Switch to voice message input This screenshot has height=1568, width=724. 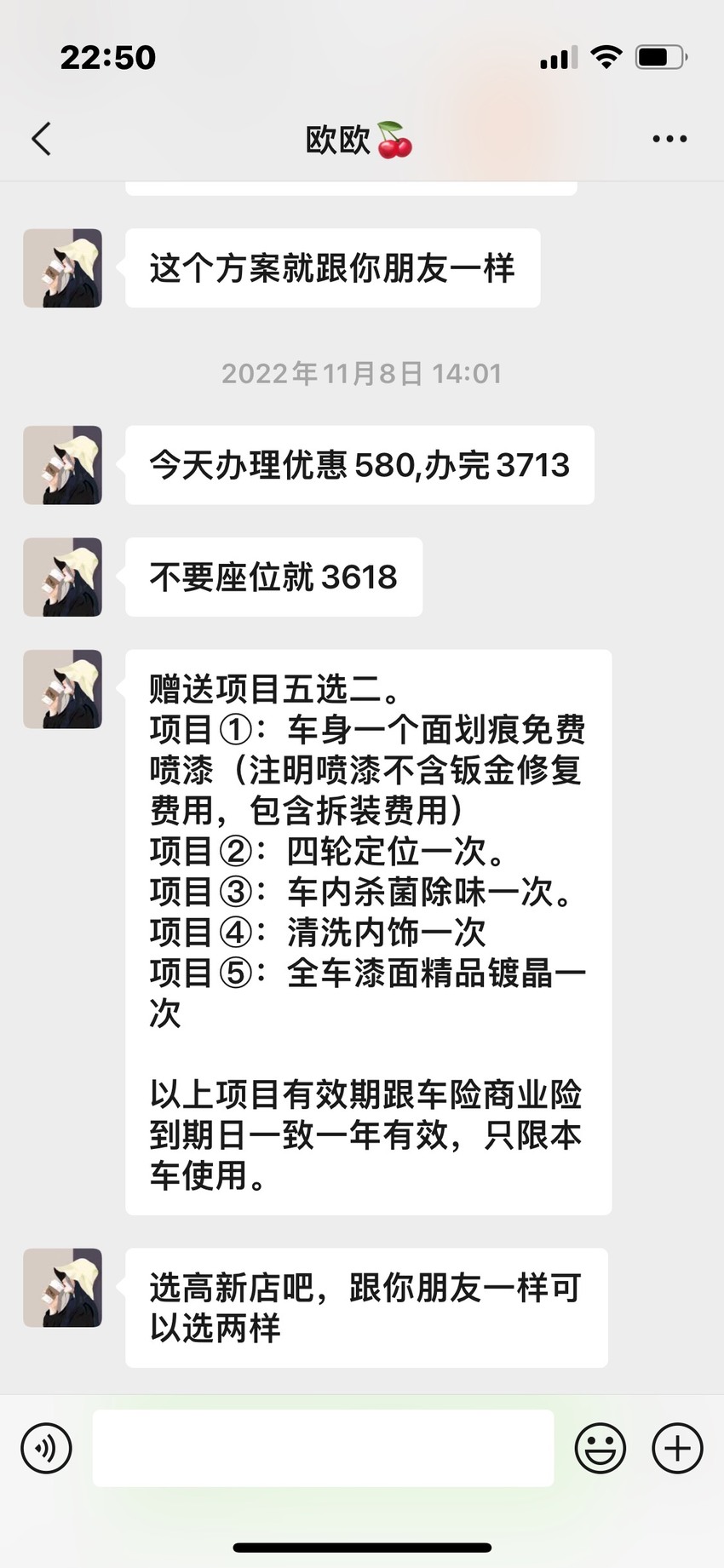[x=46, y=1448]
